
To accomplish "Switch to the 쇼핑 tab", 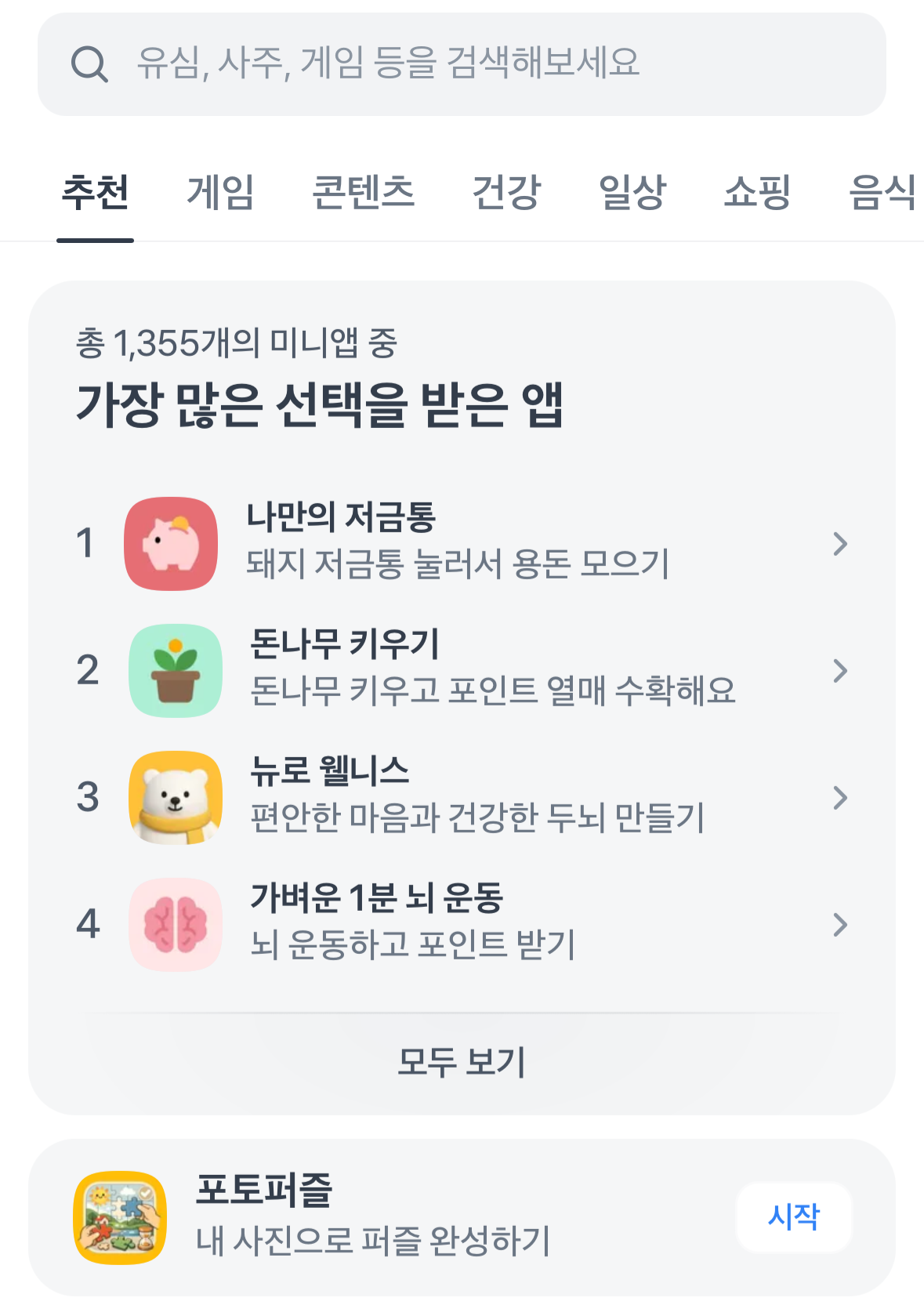I will click(757, 194).
